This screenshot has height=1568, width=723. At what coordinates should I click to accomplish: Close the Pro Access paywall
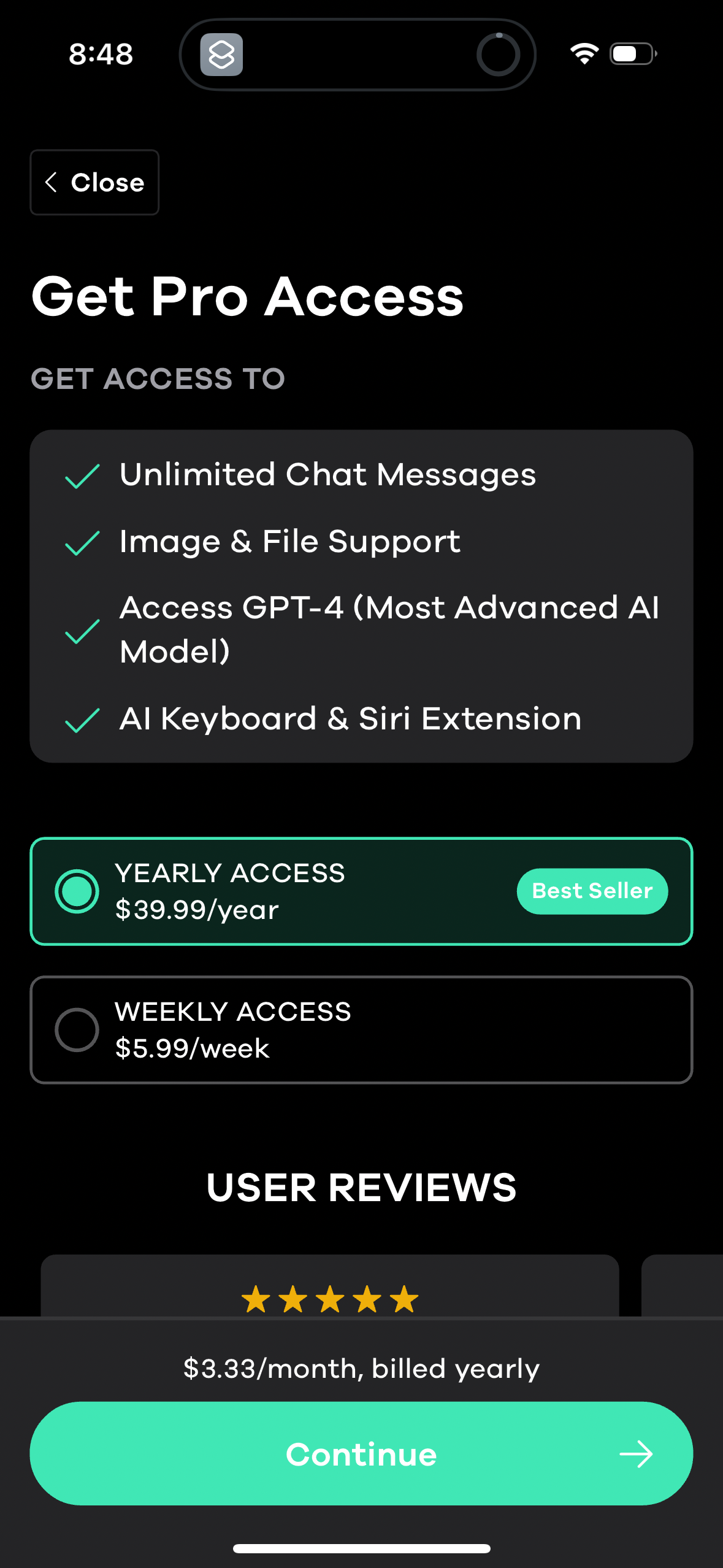pyautogui.click(x=94, y=182)
